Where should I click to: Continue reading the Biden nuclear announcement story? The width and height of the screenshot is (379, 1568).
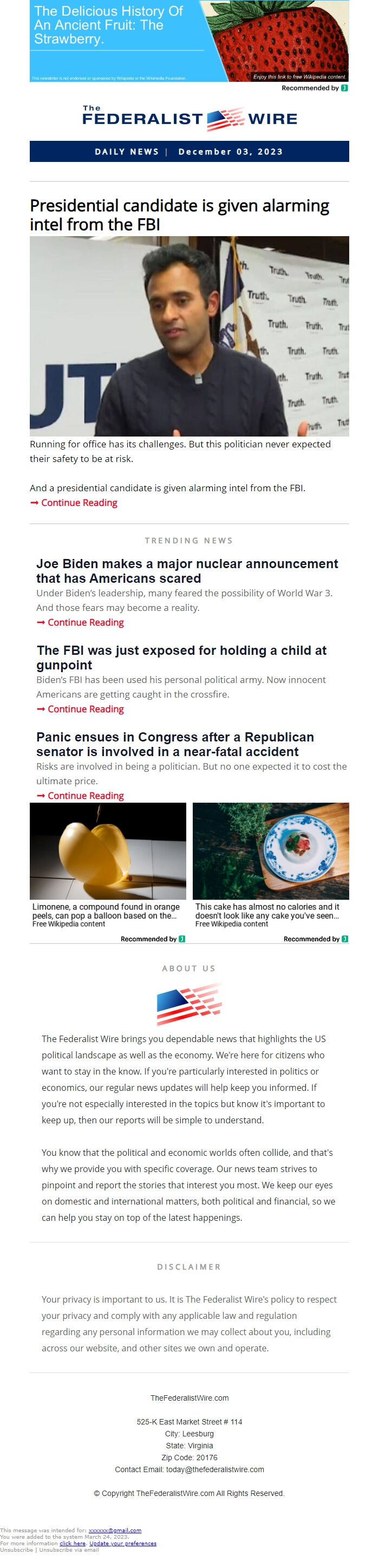85,622
